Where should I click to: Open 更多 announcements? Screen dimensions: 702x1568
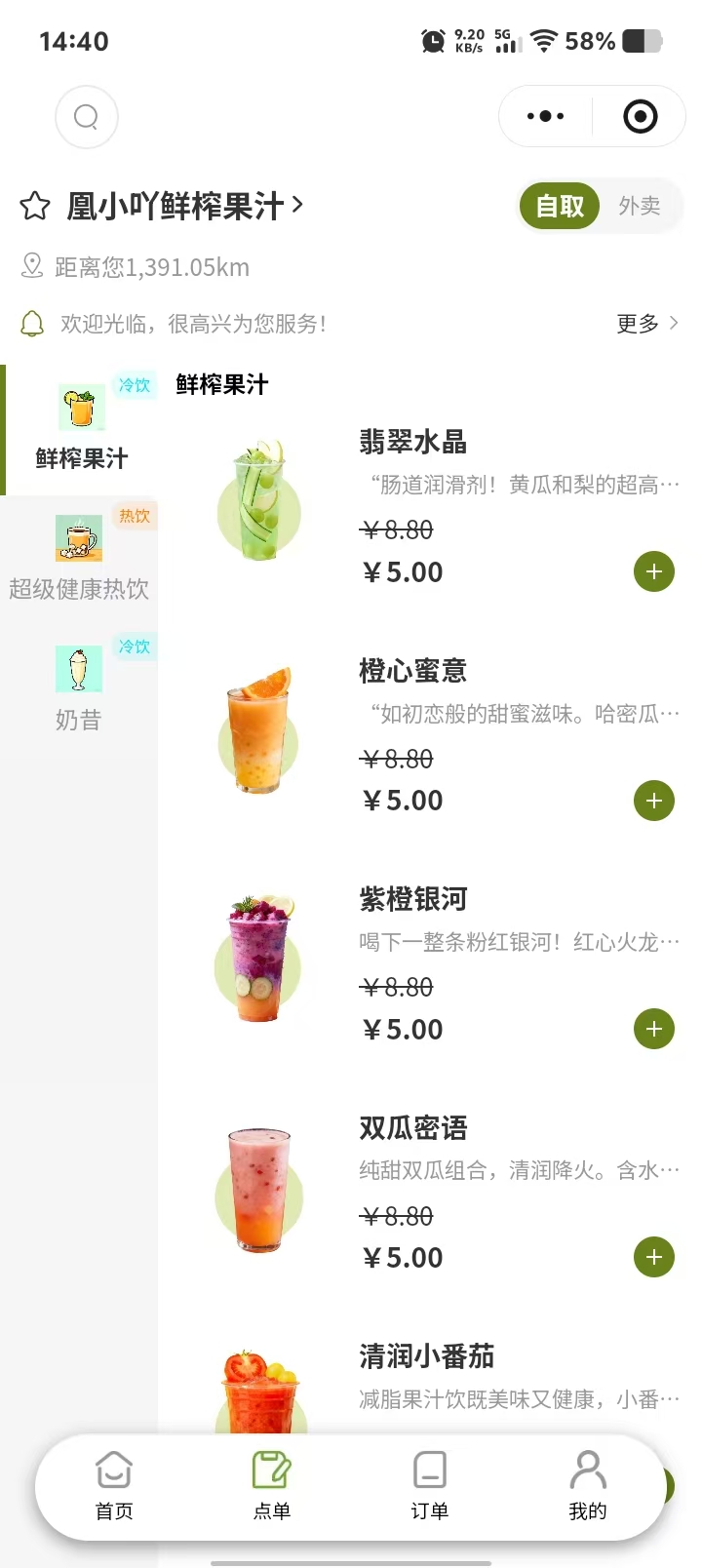coord(646,324)
